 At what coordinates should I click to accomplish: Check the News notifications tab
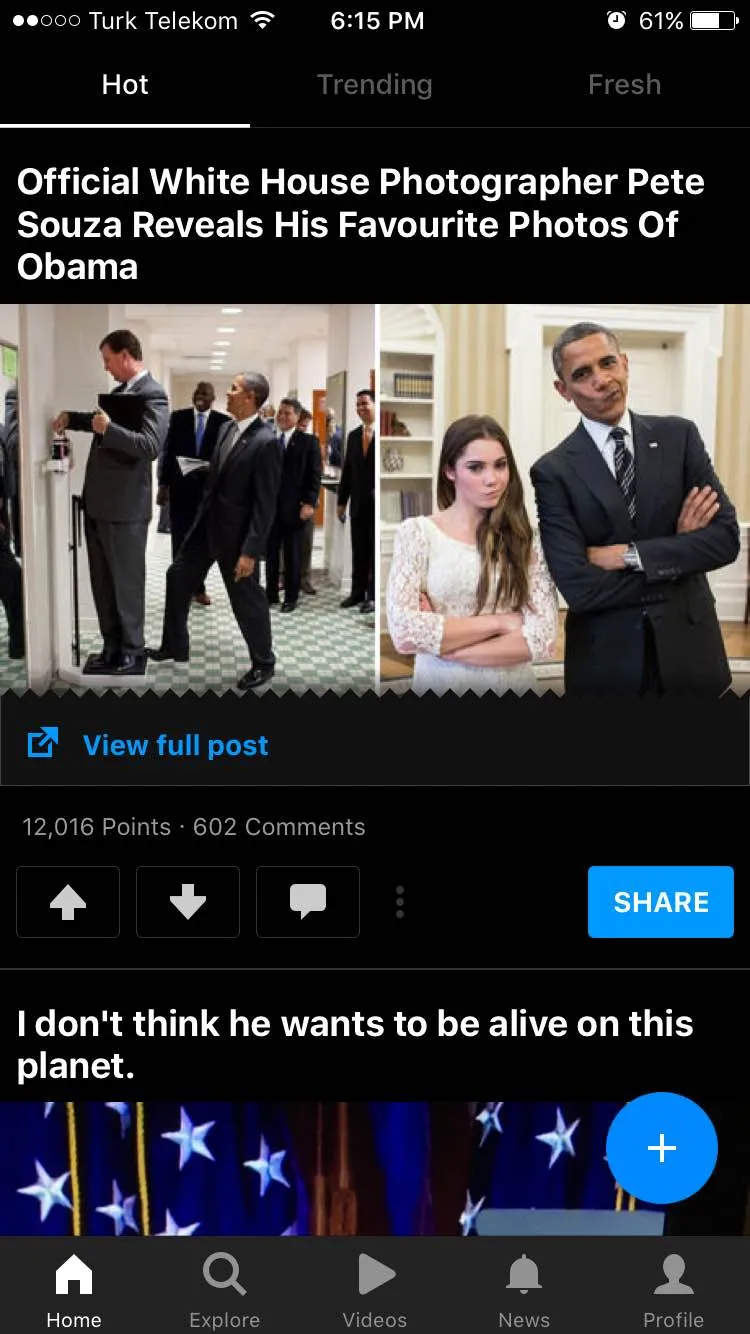524,1290
